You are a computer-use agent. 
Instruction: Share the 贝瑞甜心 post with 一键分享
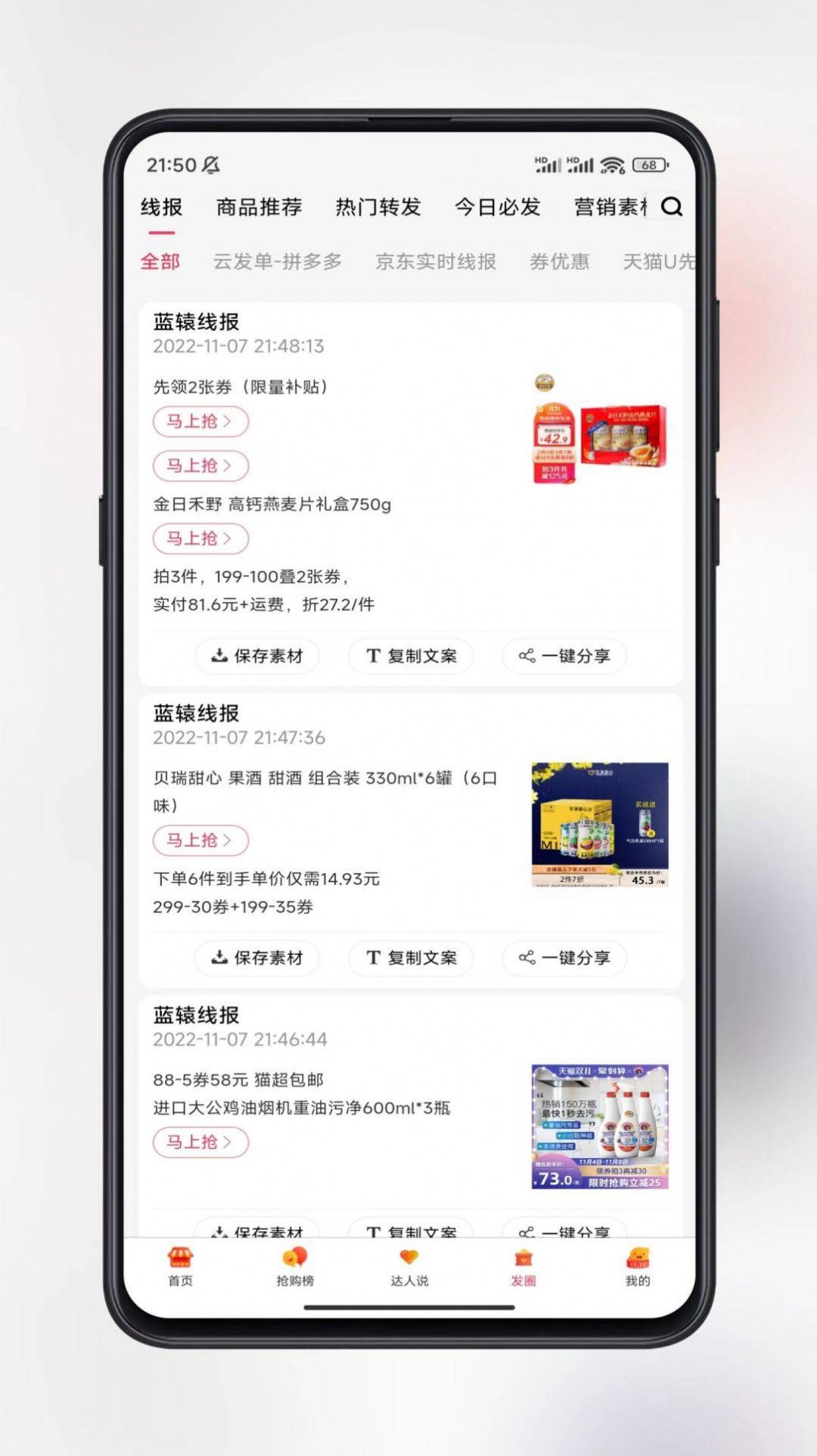565,958
